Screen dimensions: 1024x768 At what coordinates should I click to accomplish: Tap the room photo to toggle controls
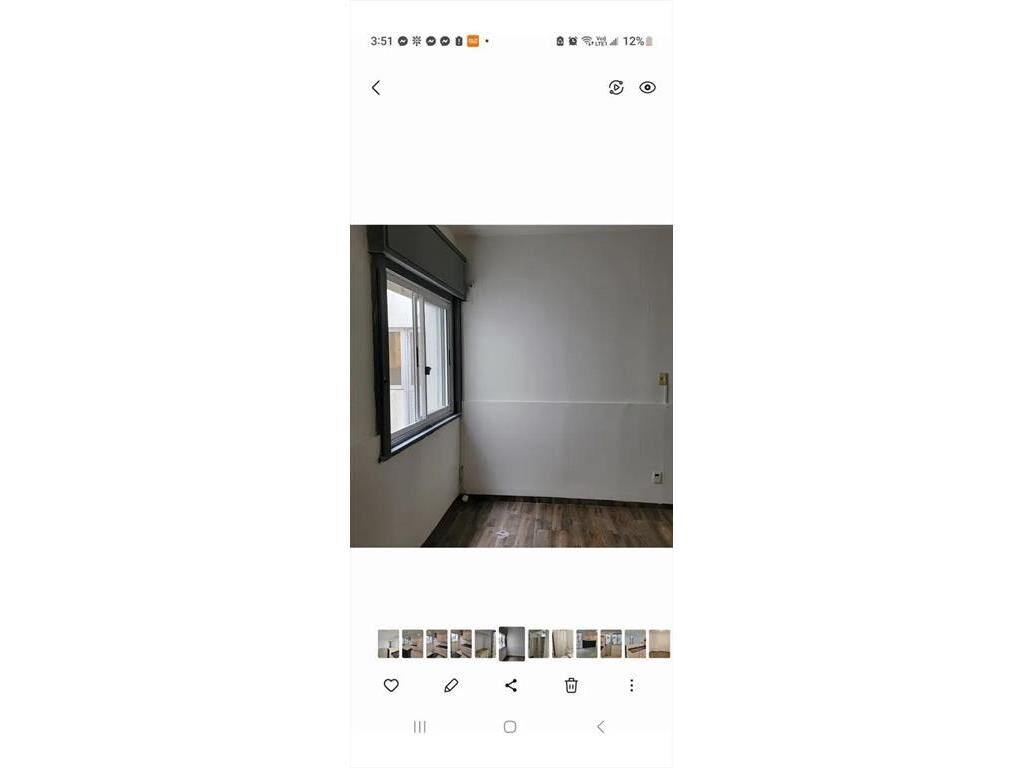click(x=511, y=385)
